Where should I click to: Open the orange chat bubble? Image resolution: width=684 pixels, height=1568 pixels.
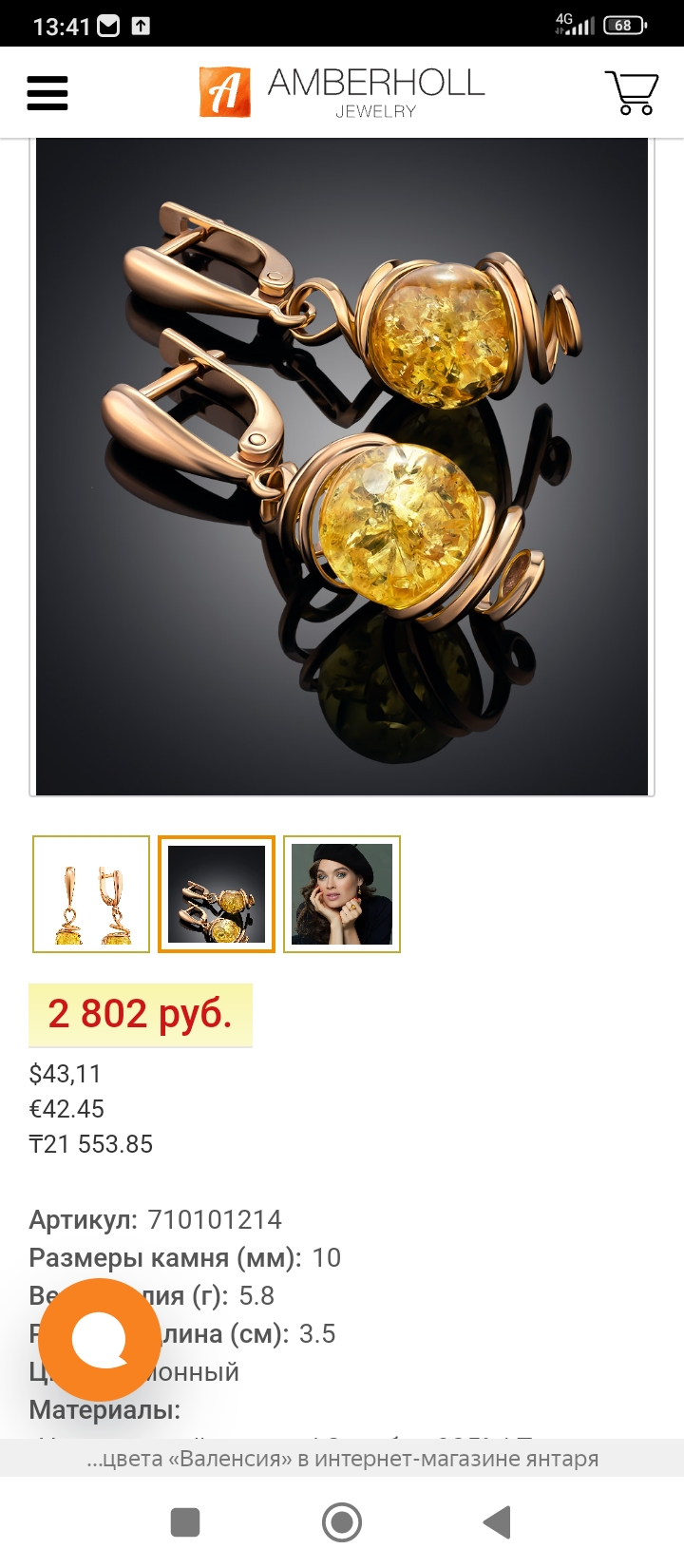(x=99, y=1340)
